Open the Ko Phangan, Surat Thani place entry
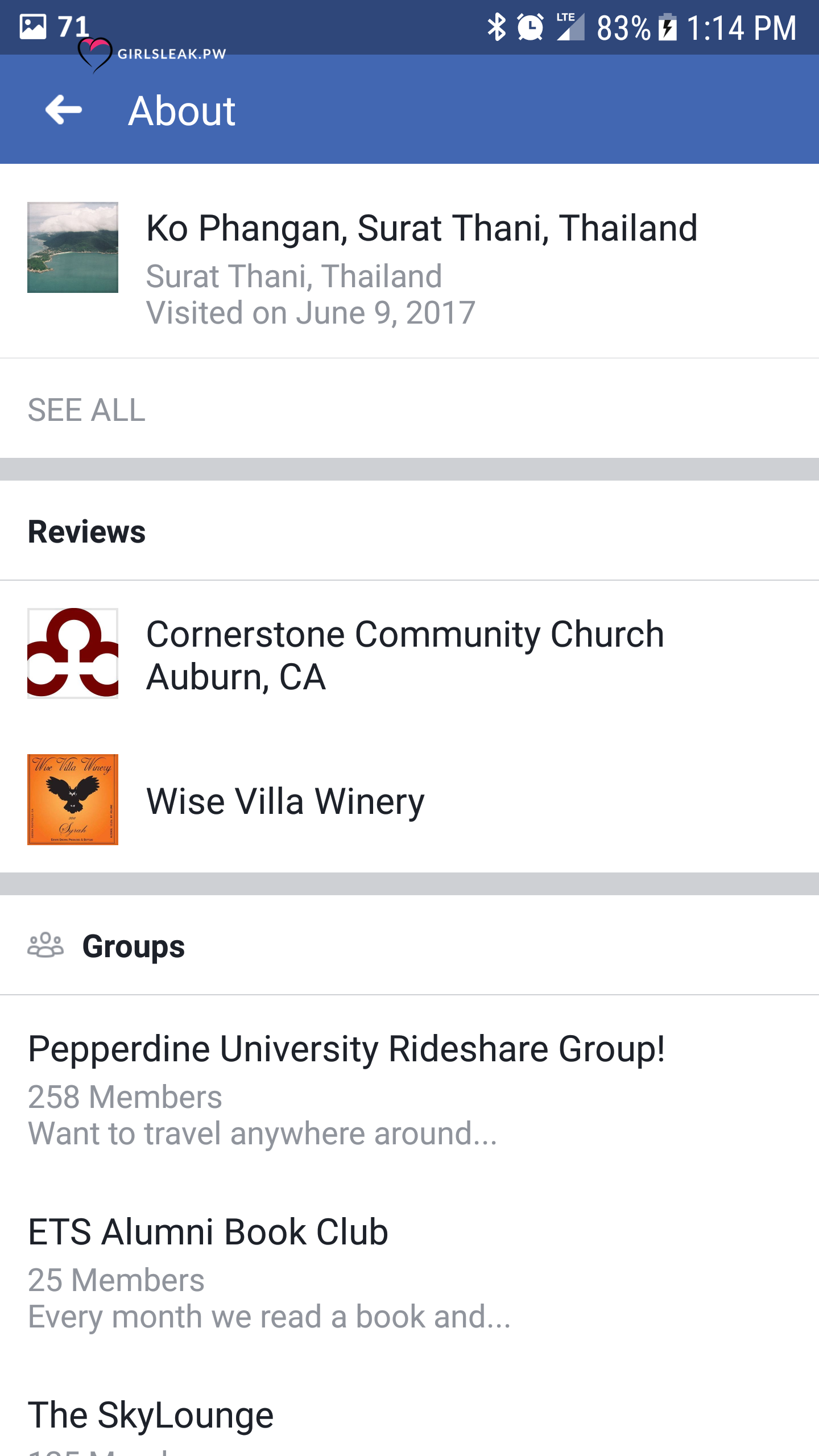The width and height of the screenshot is (819, 1456). [x=409, y=262]
